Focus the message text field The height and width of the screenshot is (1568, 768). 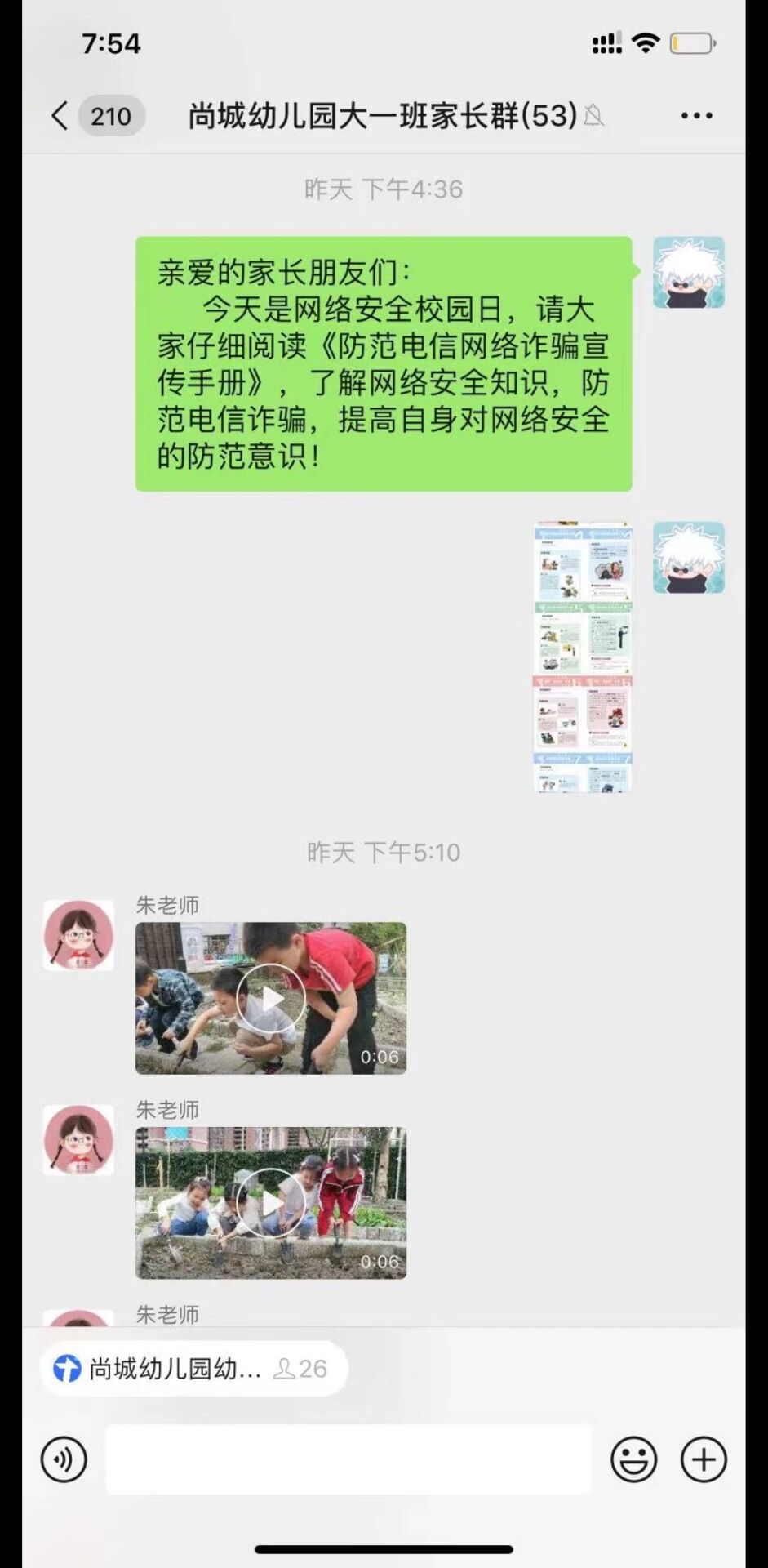pyautogui.click(x=348, y=1459)
